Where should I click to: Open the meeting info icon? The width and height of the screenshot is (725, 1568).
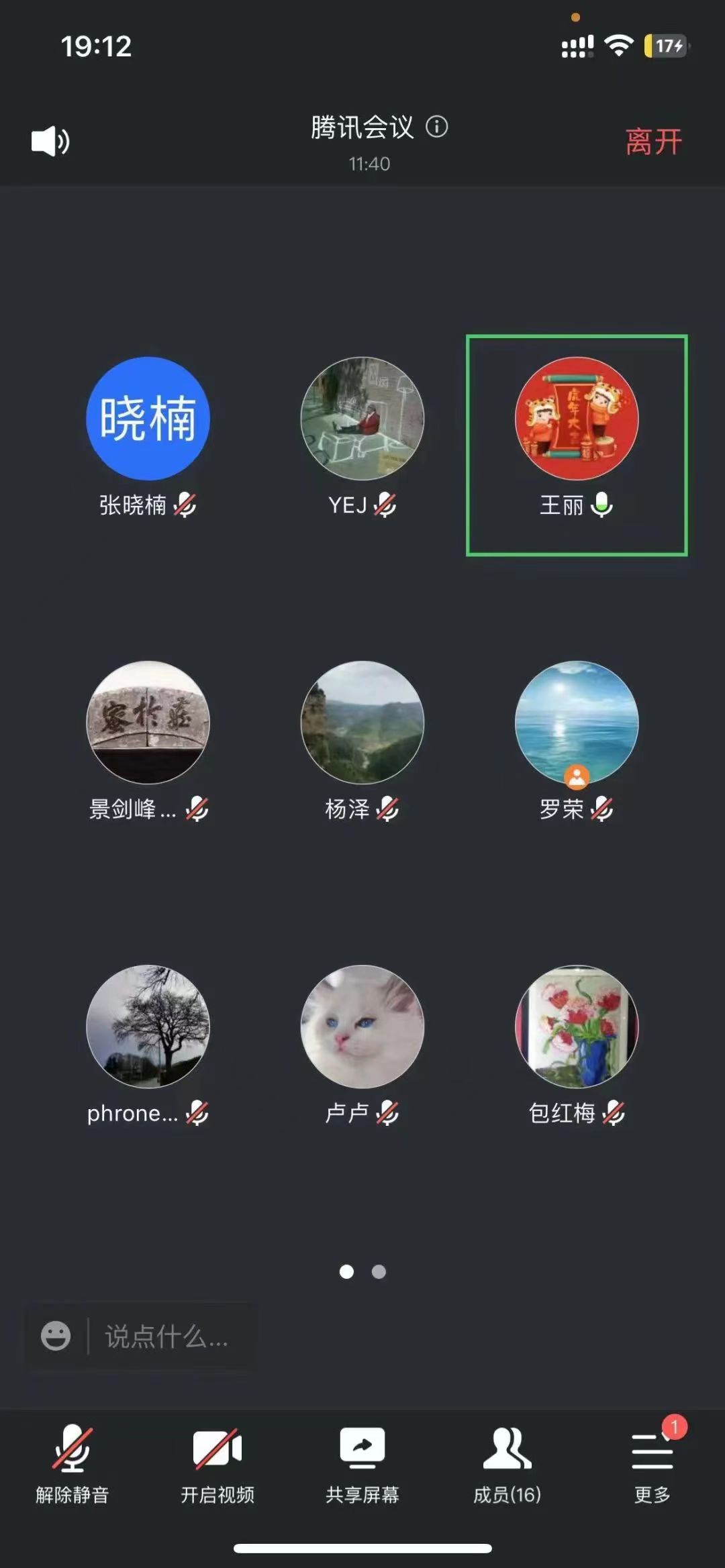(x=437, y=127)
